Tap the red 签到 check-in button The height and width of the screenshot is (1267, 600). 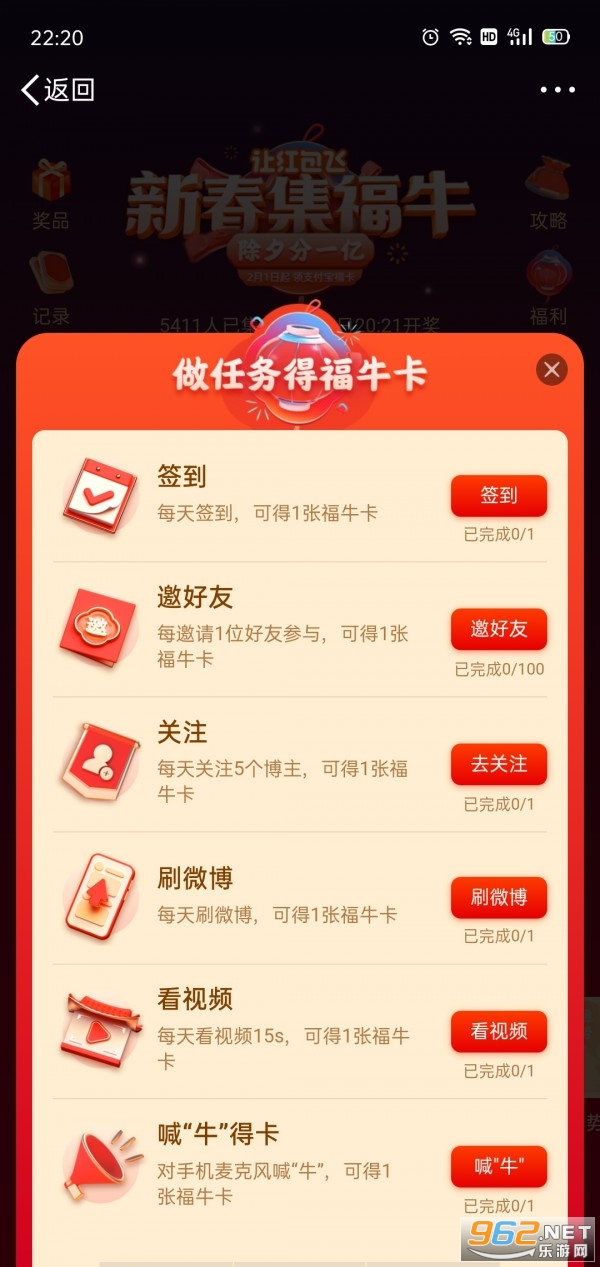[x=498, y=495]
